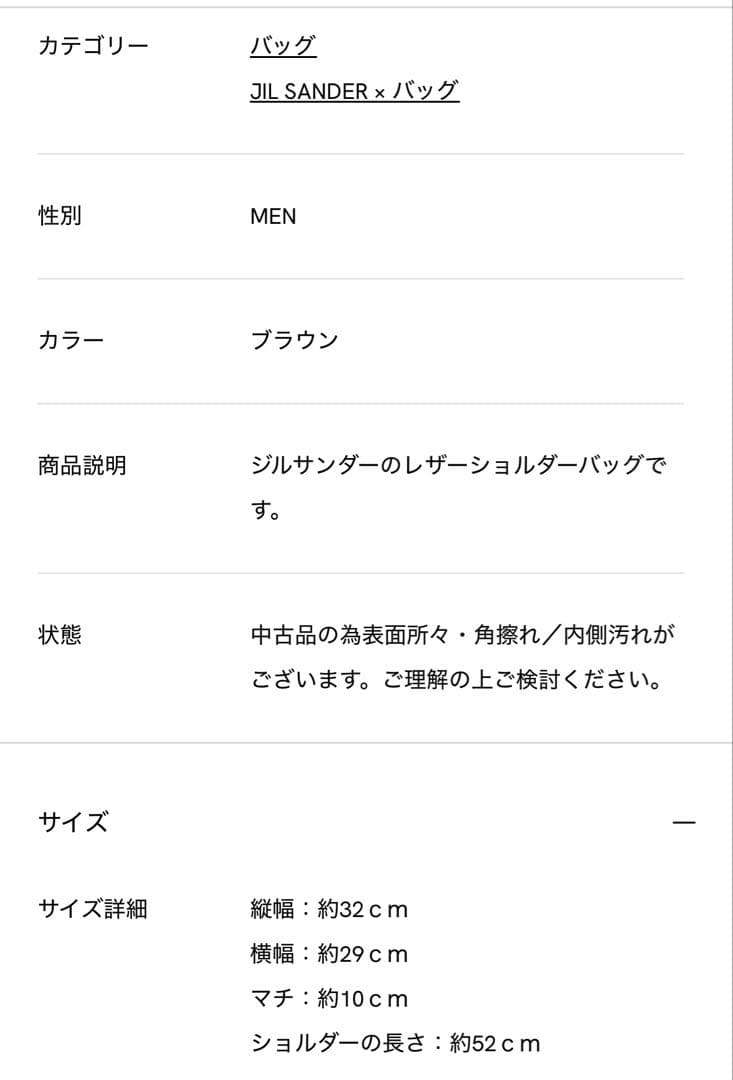Select the MEN value text
733x1080 pixels.
coord(274,213)
